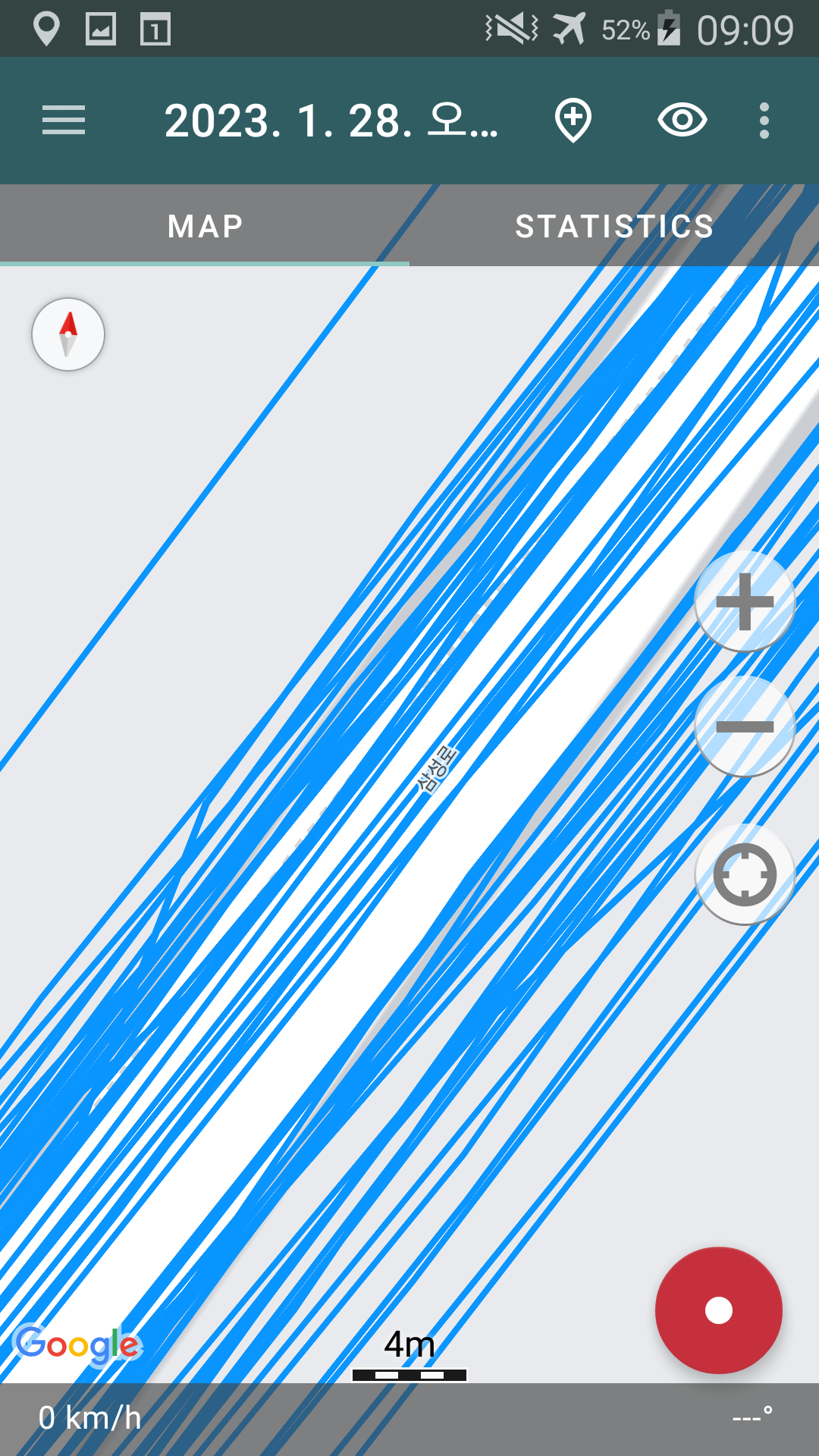Zoom out of the map

(x=745, y=727)
